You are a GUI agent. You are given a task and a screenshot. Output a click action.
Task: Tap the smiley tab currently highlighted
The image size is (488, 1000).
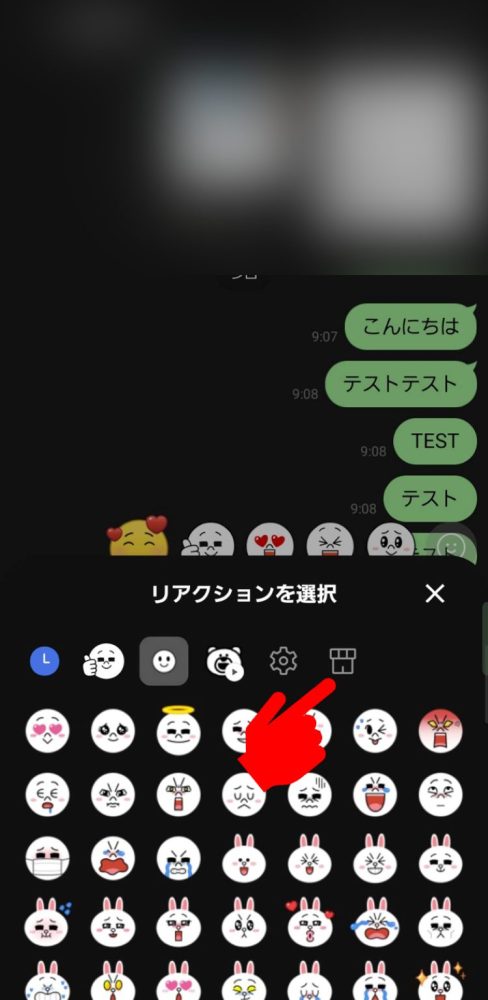click(x=164, y=661)
